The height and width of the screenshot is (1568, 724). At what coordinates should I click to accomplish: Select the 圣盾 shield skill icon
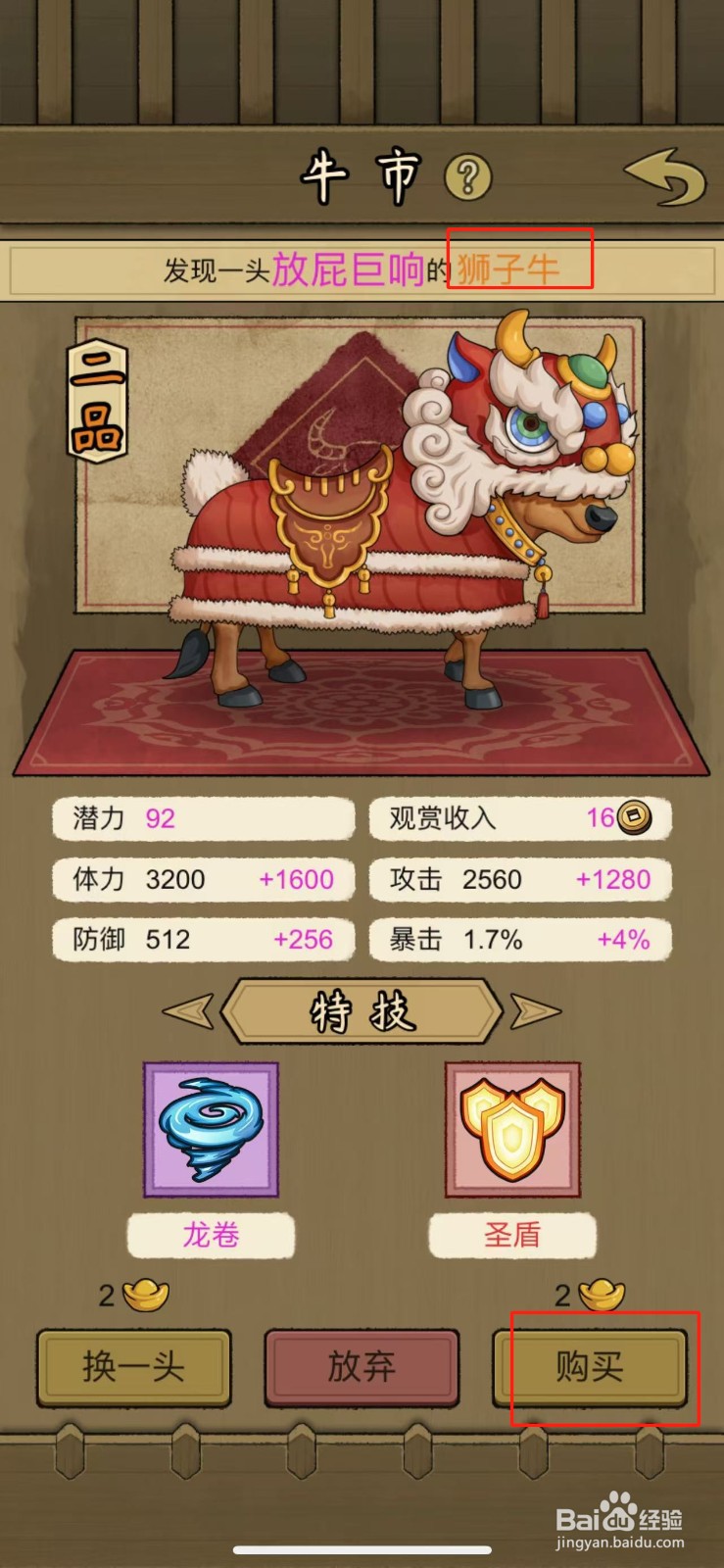pos(511,1129)
